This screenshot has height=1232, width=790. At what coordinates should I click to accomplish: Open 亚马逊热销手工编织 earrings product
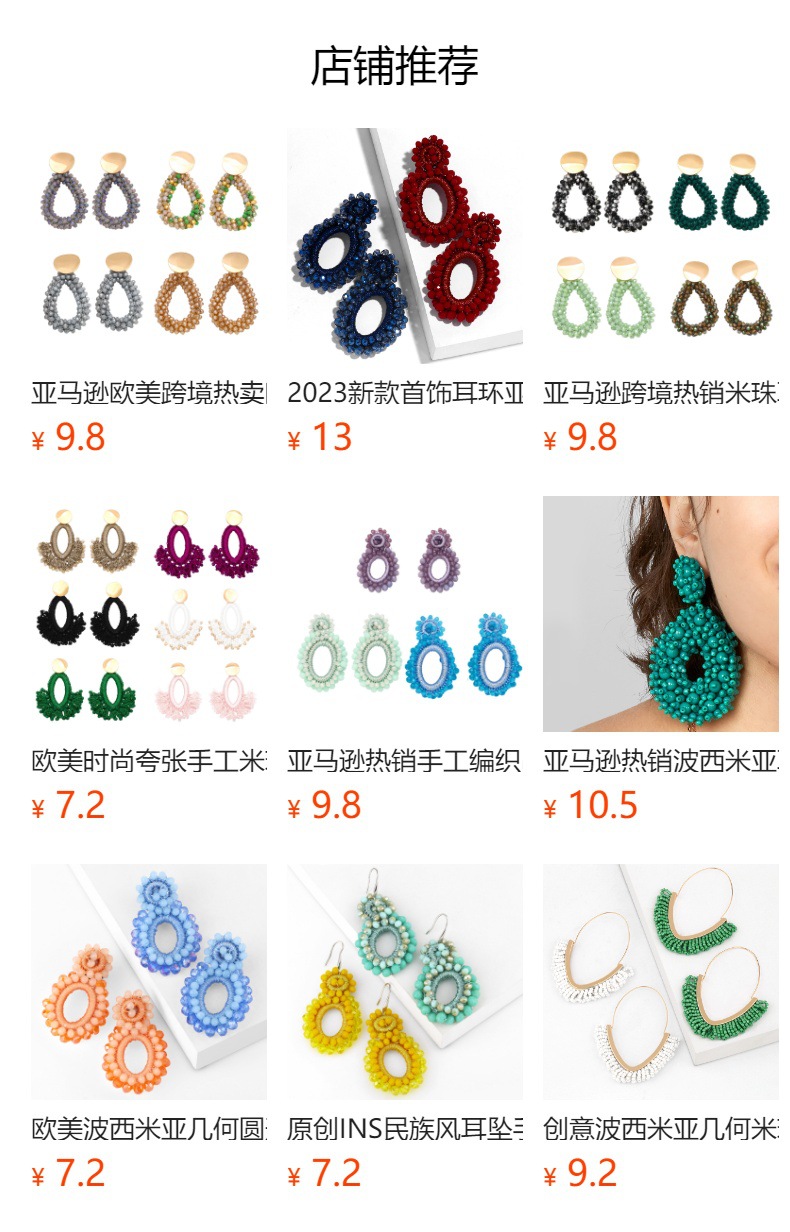[x=405, y=614]
